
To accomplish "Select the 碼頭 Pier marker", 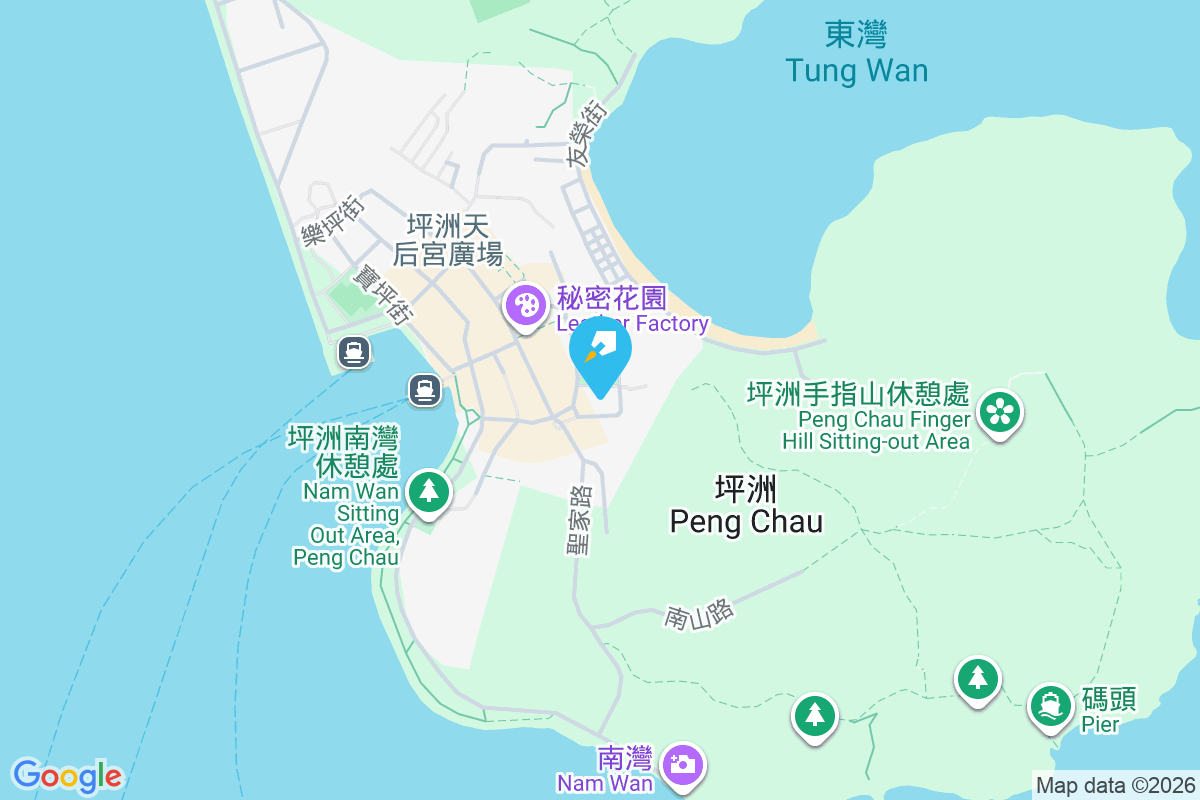I will tap(1051, 705).
